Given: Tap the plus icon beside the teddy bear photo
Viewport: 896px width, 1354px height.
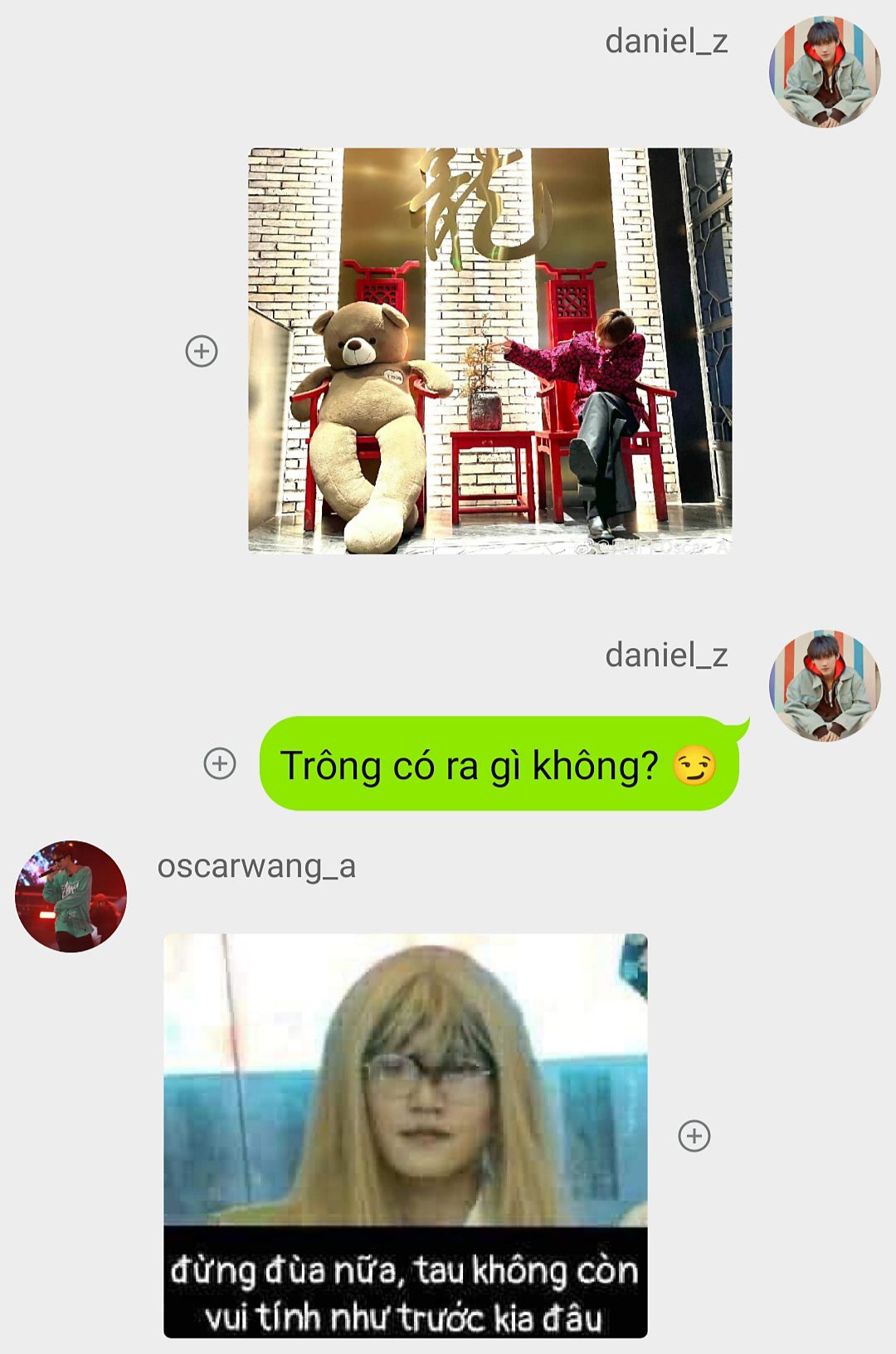Looking at the screenshot, I should click(x=202, y=351).
